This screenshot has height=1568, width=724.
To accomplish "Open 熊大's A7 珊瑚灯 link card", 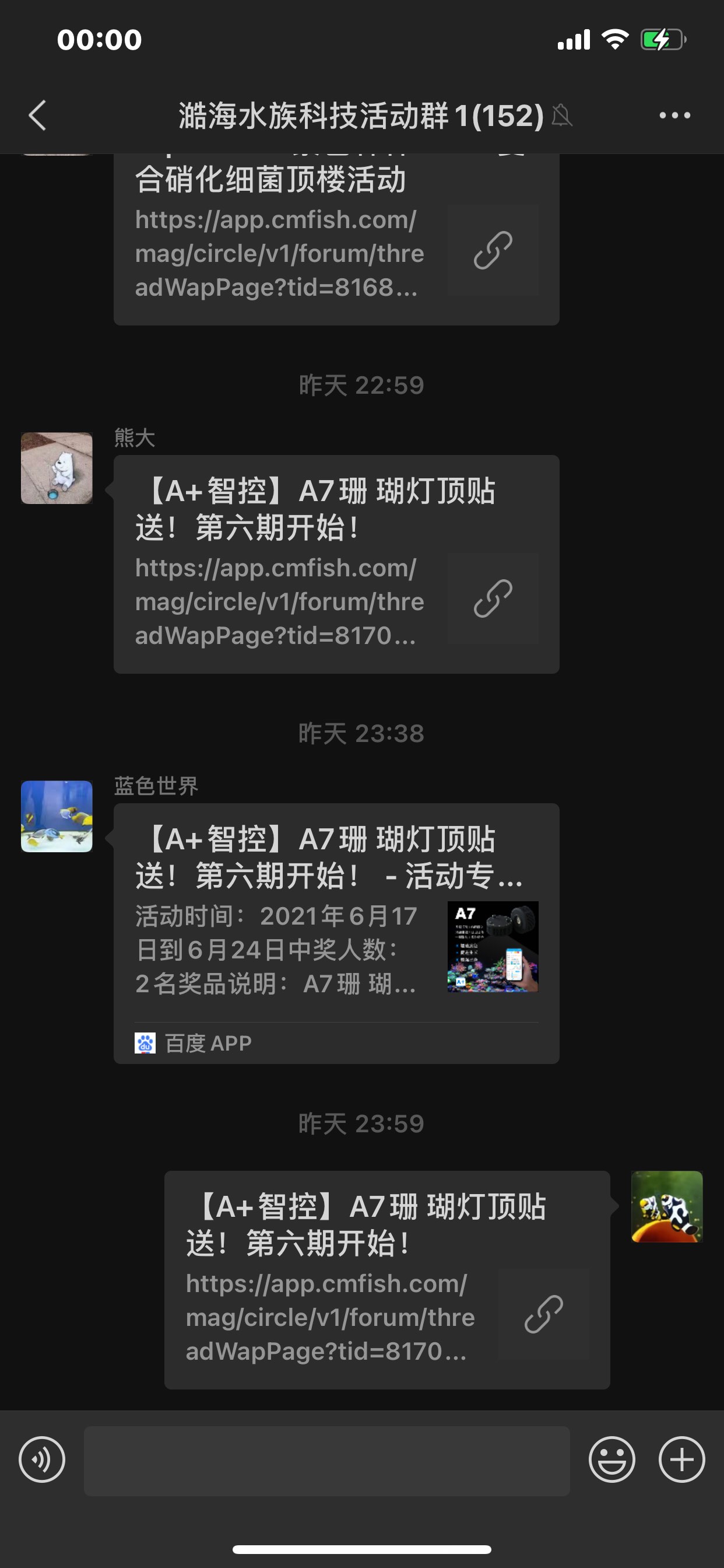I will point(336,563).
